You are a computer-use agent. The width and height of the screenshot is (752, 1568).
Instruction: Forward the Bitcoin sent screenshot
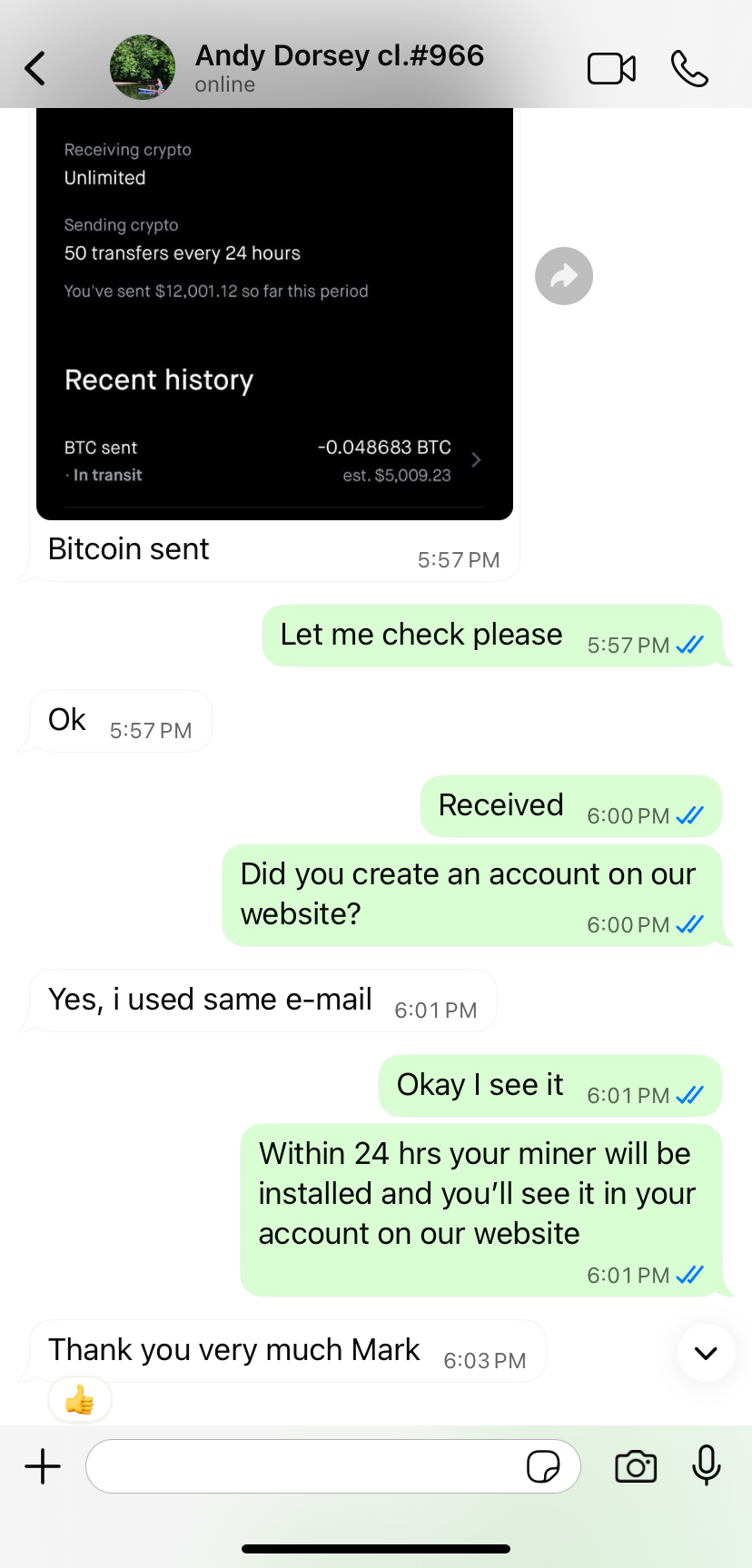click(564, 276)
